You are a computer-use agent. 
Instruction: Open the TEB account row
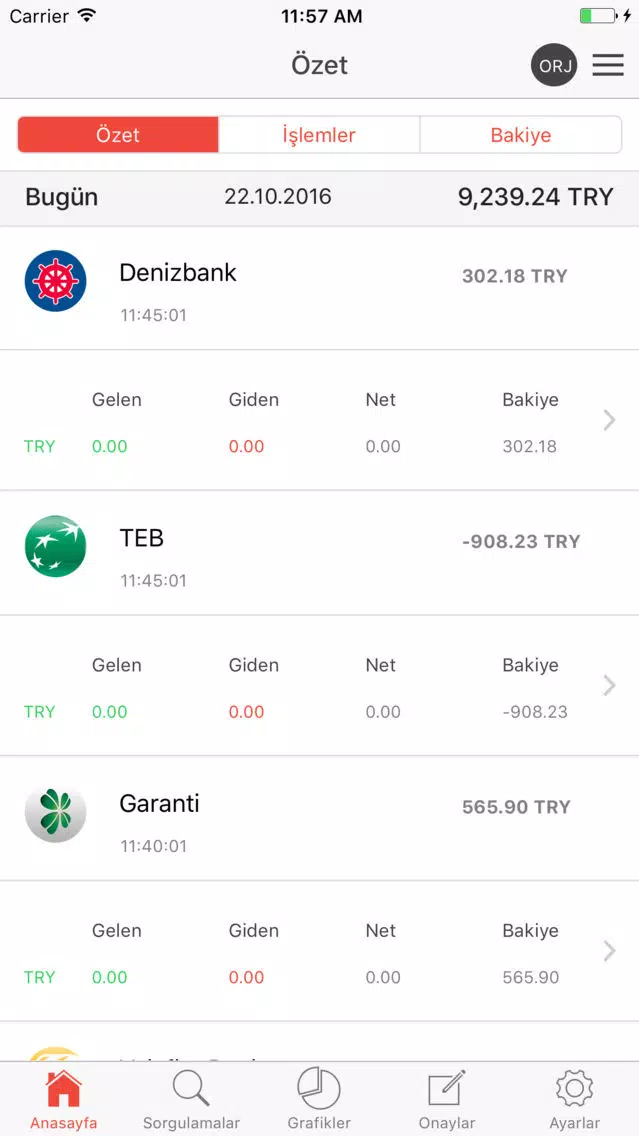coord(320,554)
